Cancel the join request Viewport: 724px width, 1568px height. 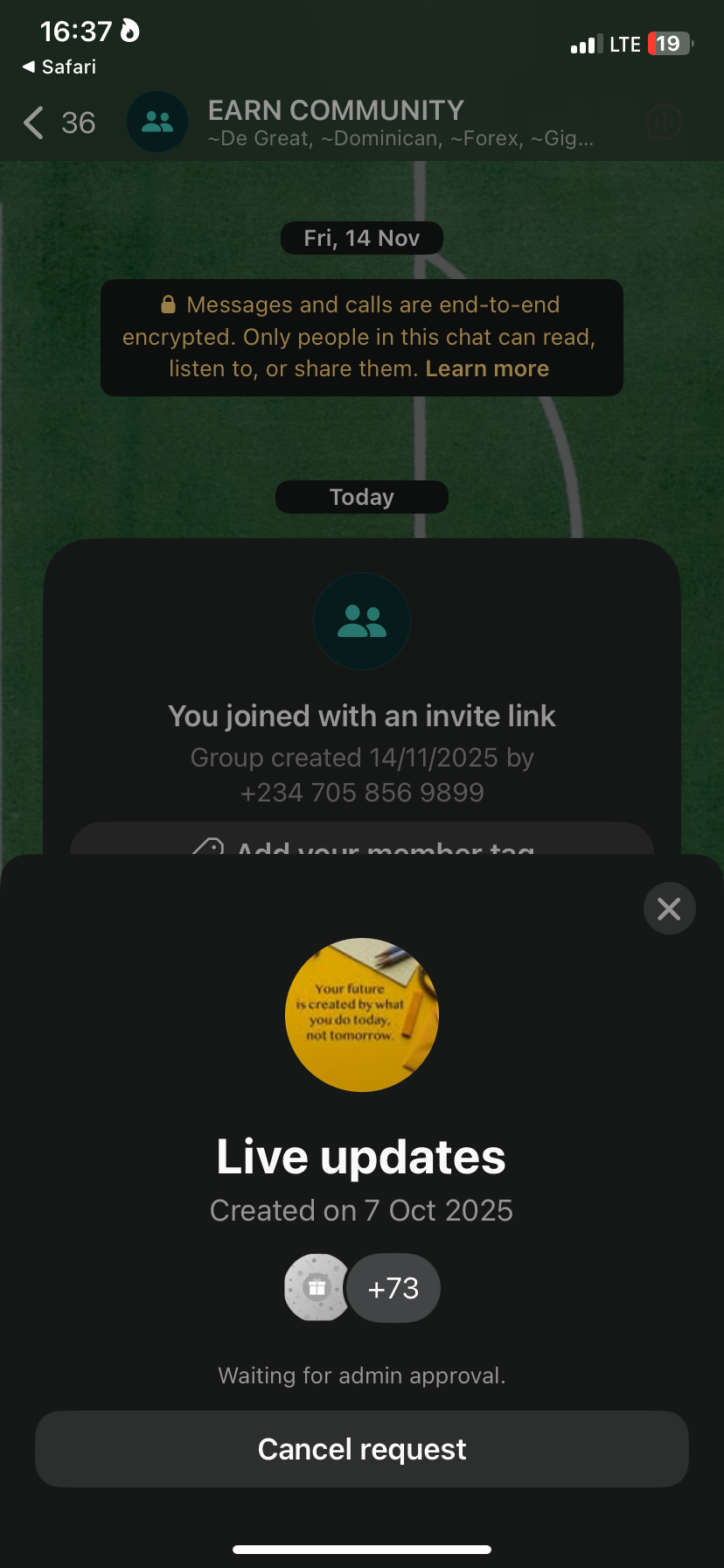[x=361, y=1449]
